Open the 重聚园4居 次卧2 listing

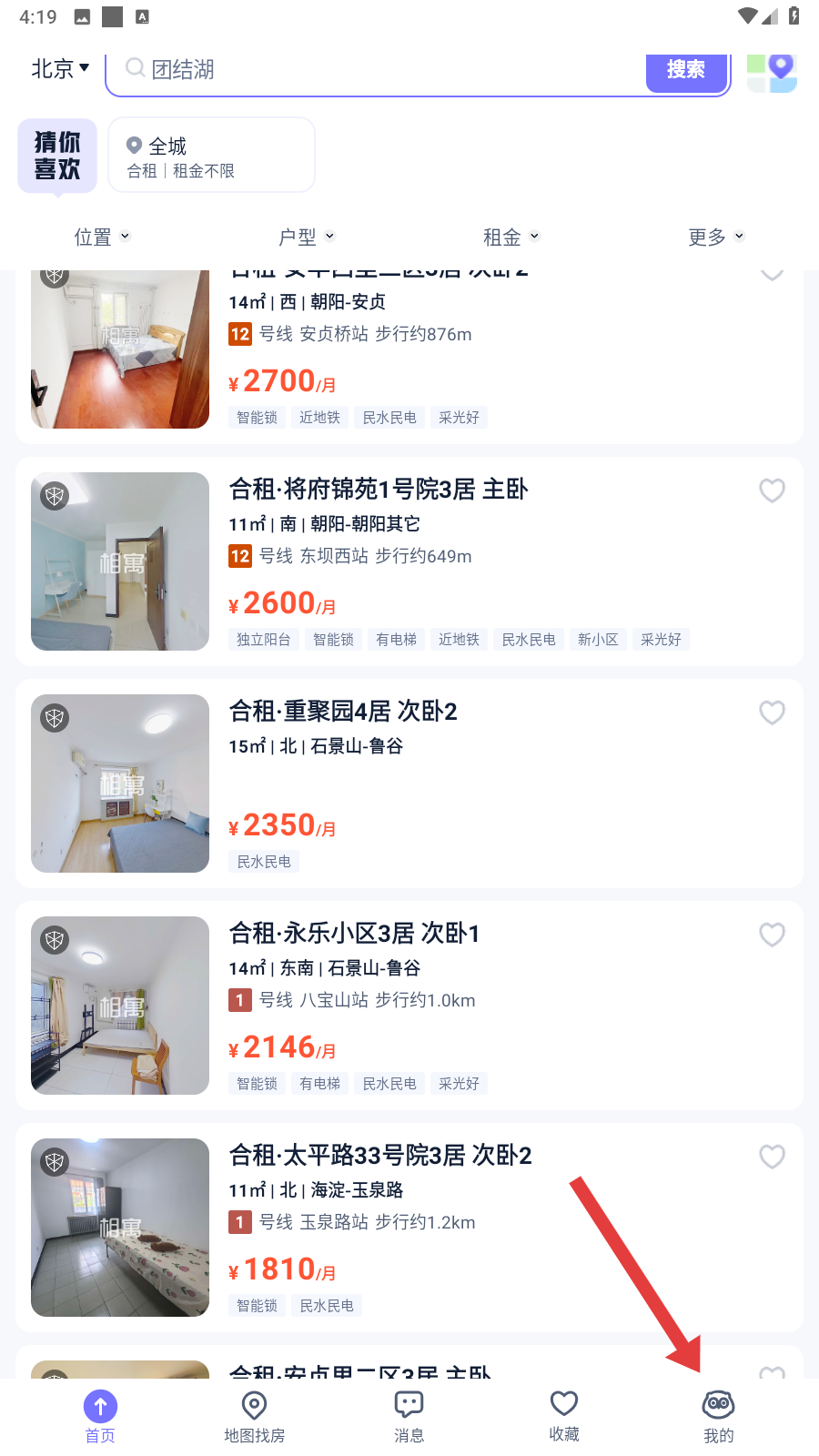pyautogui.click(x=343, y=712)
